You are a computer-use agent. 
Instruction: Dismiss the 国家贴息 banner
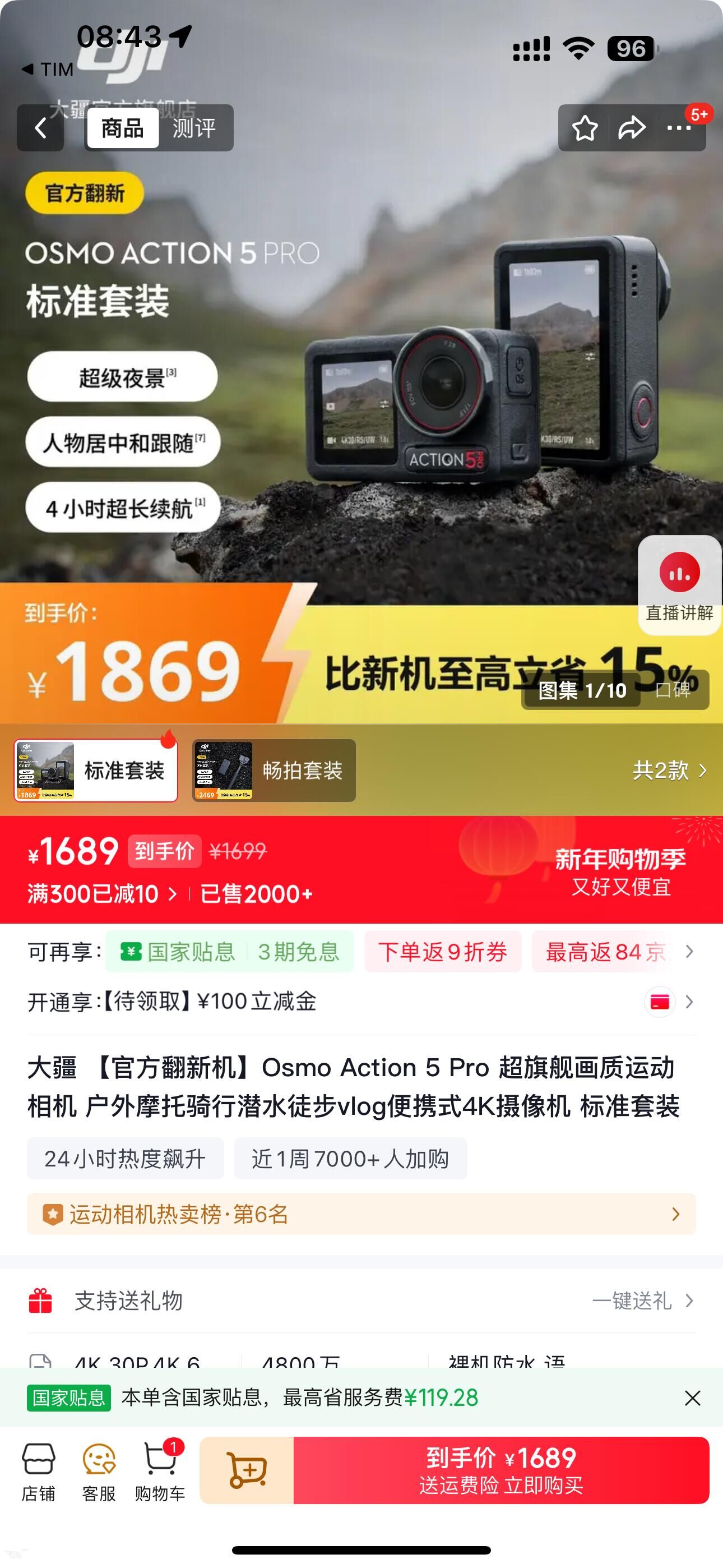point(693,1398)
